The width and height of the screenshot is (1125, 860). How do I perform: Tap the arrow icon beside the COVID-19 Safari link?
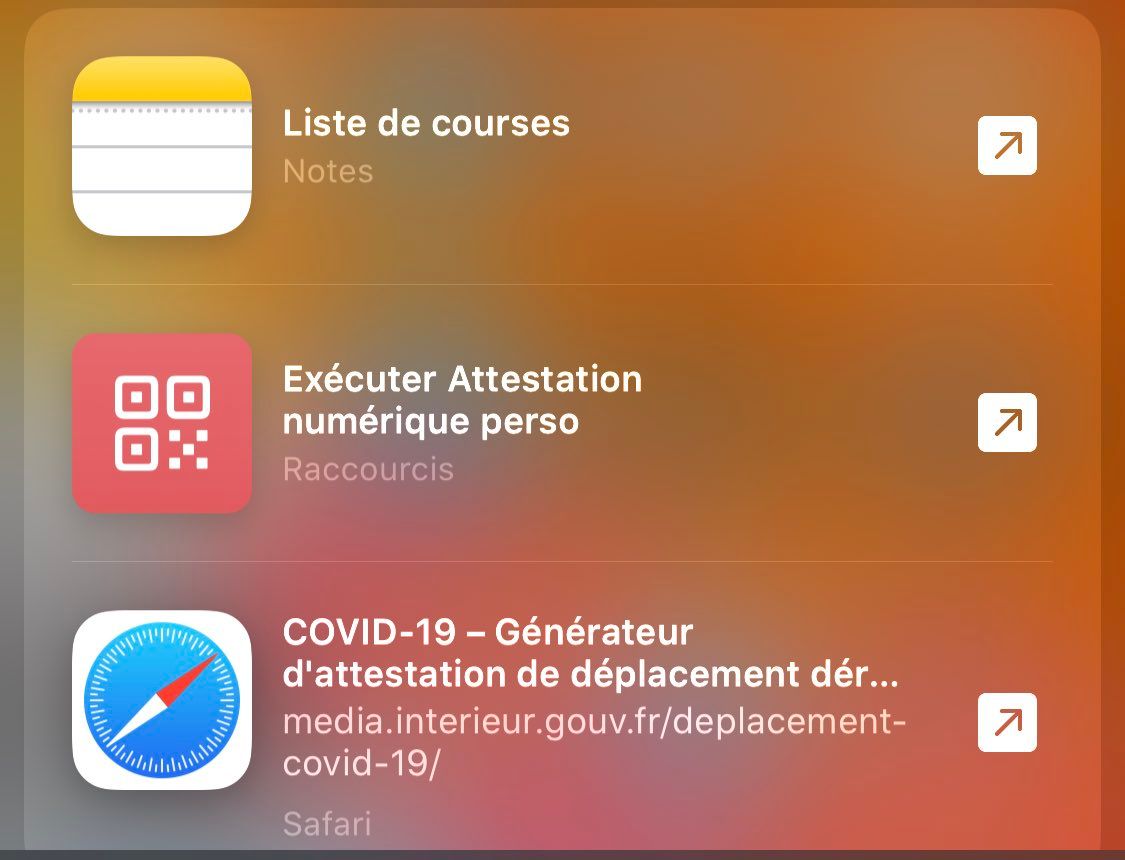(1007, 722)
